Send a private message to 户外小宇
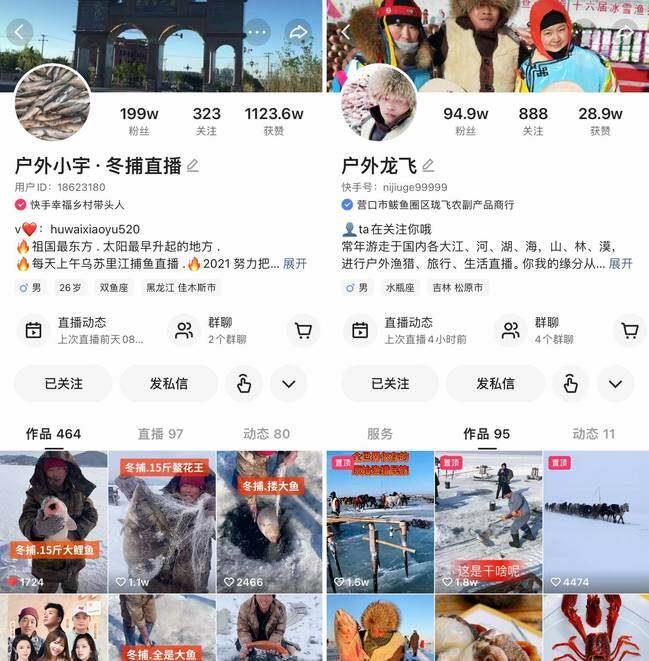Screen dimensions: 649x661 (x=168, y=383)
